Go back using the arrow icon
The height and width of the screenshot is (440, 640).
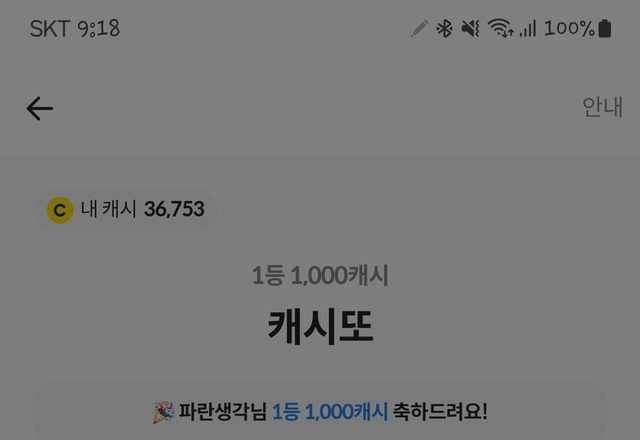[x=40, y=108]
